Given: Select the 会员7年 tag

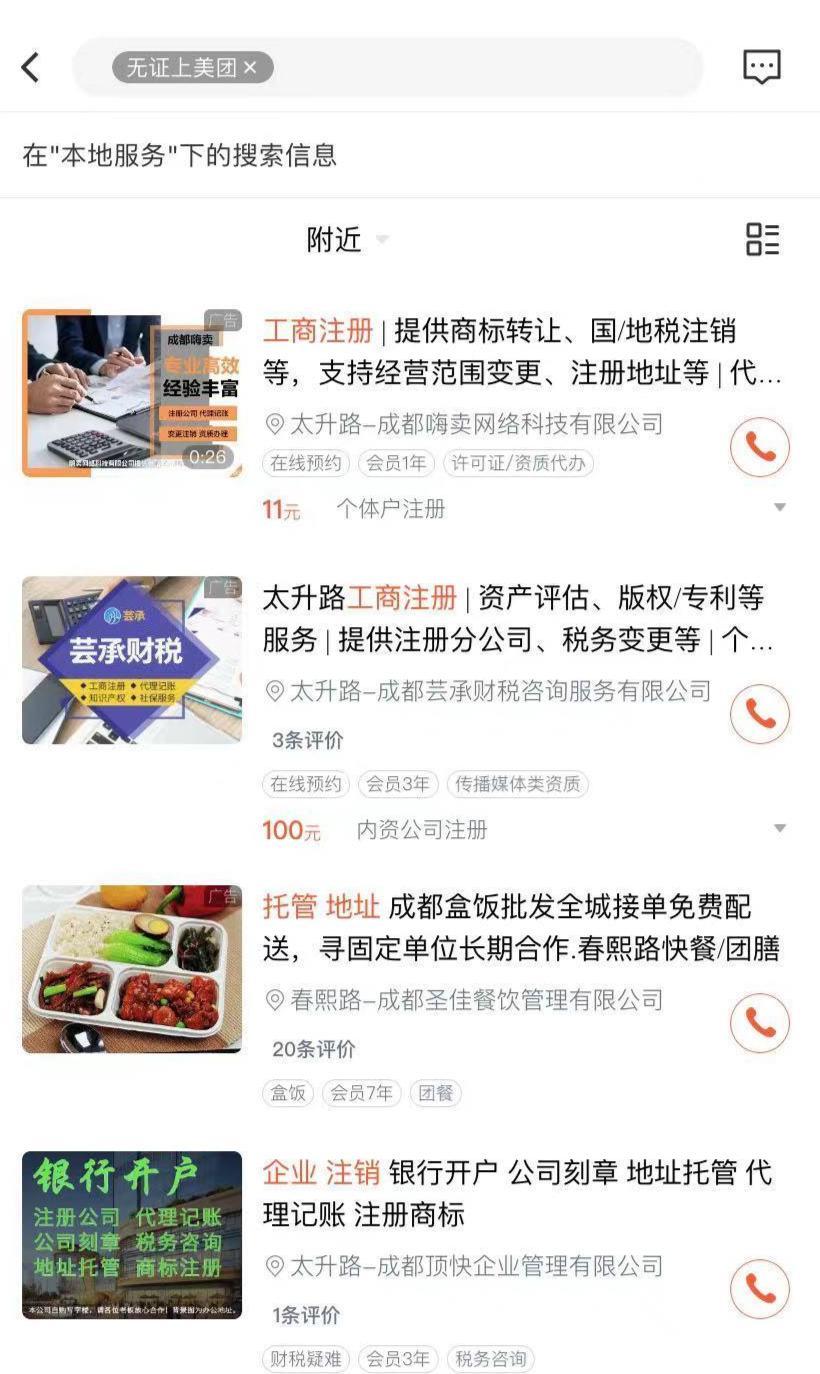Looking at the screenshot, I should tap(362, 1093).
